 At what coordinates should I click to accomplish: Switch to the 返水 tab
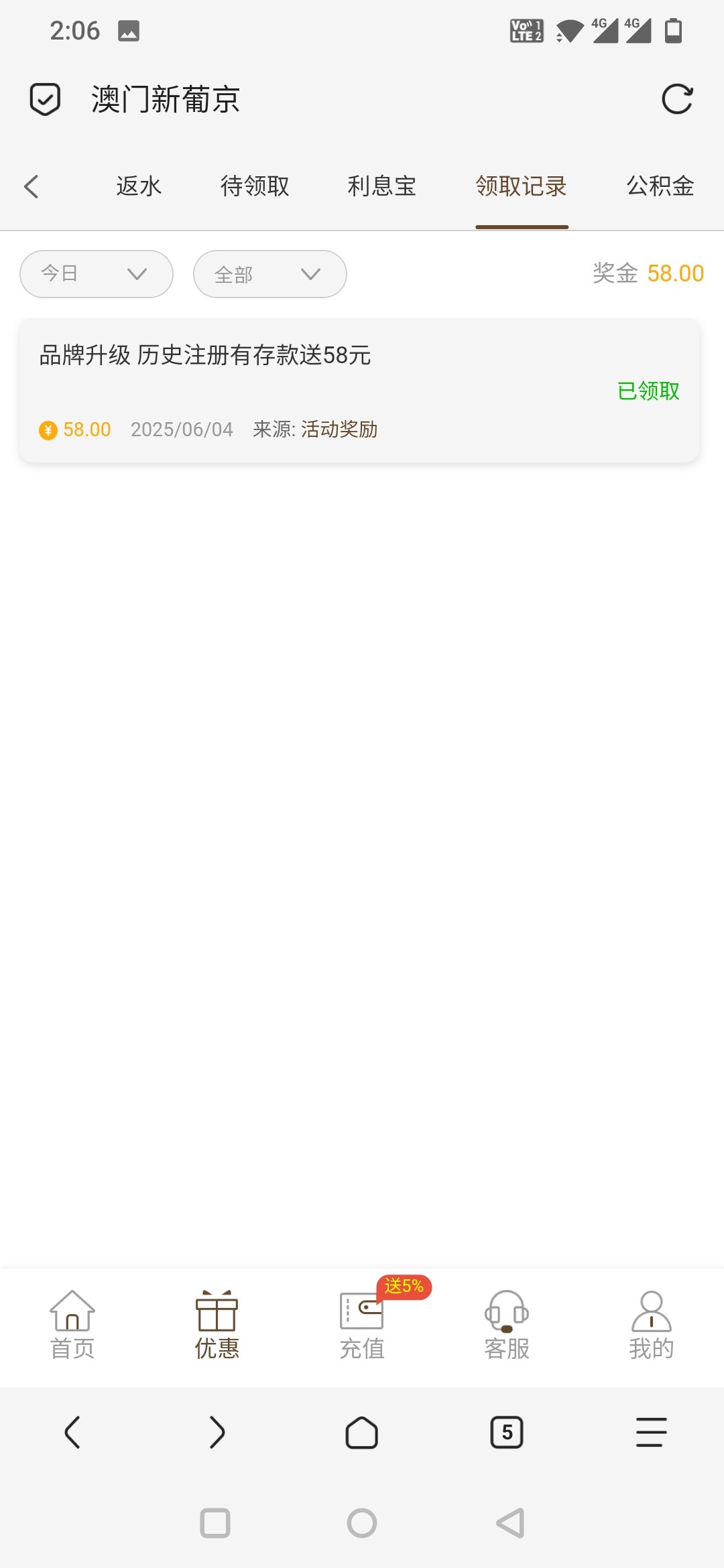point(139,186)
